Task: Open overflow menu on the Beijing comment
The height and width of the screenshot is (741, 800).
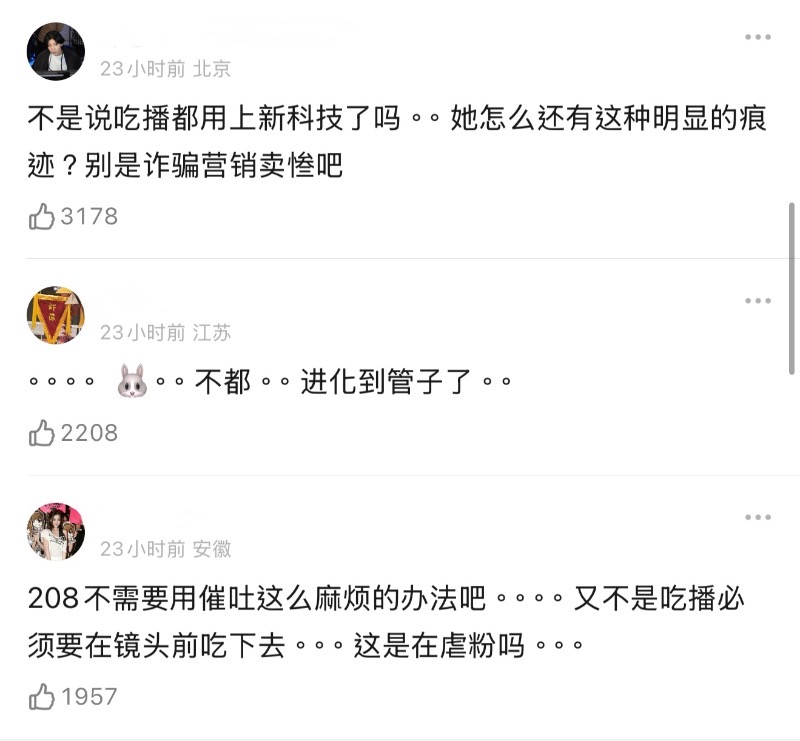Action: [757, 38]
